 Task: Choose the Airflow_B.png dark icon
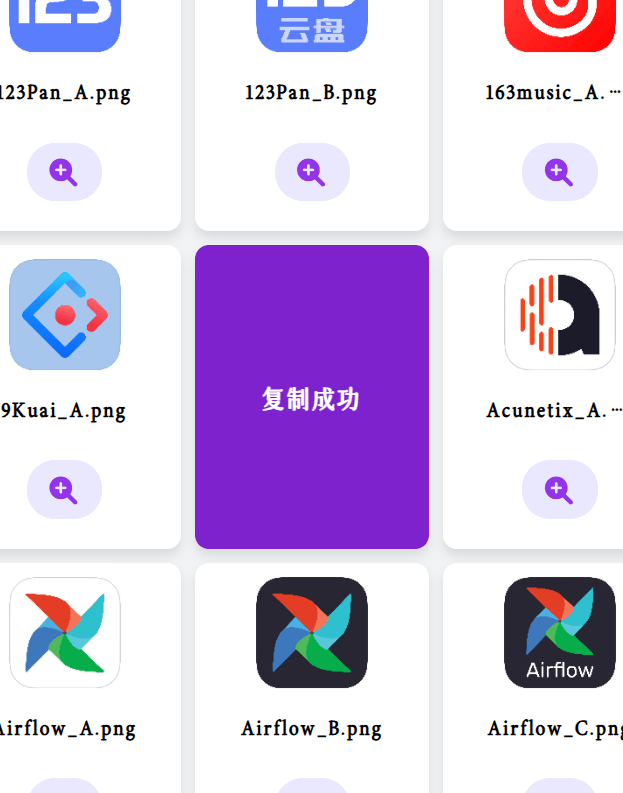[312, 633]
